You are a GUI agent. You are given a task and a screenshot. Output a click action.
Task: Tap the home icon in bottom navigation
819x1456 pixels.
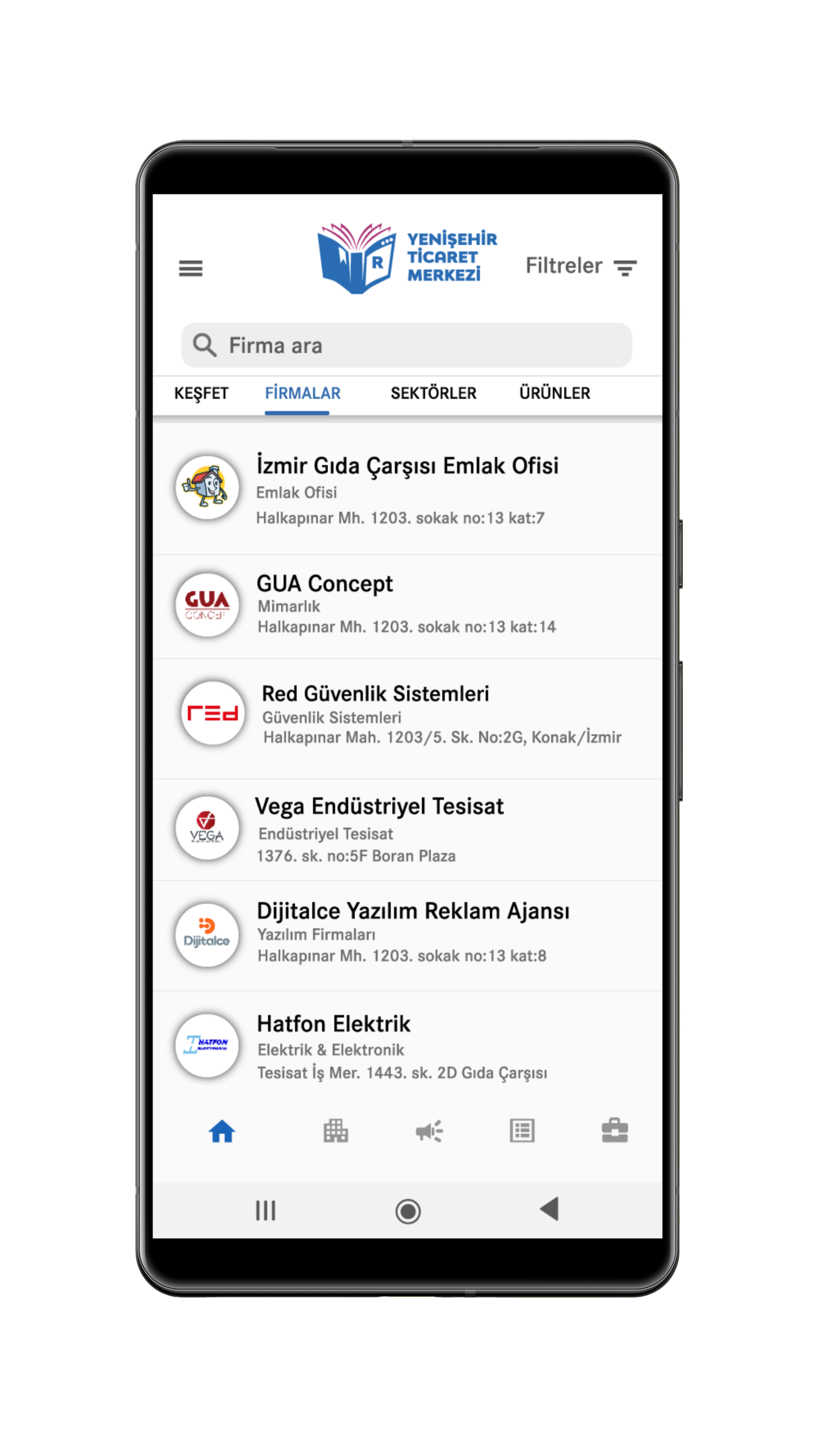pyautogui.click(x=222, y=1131)
